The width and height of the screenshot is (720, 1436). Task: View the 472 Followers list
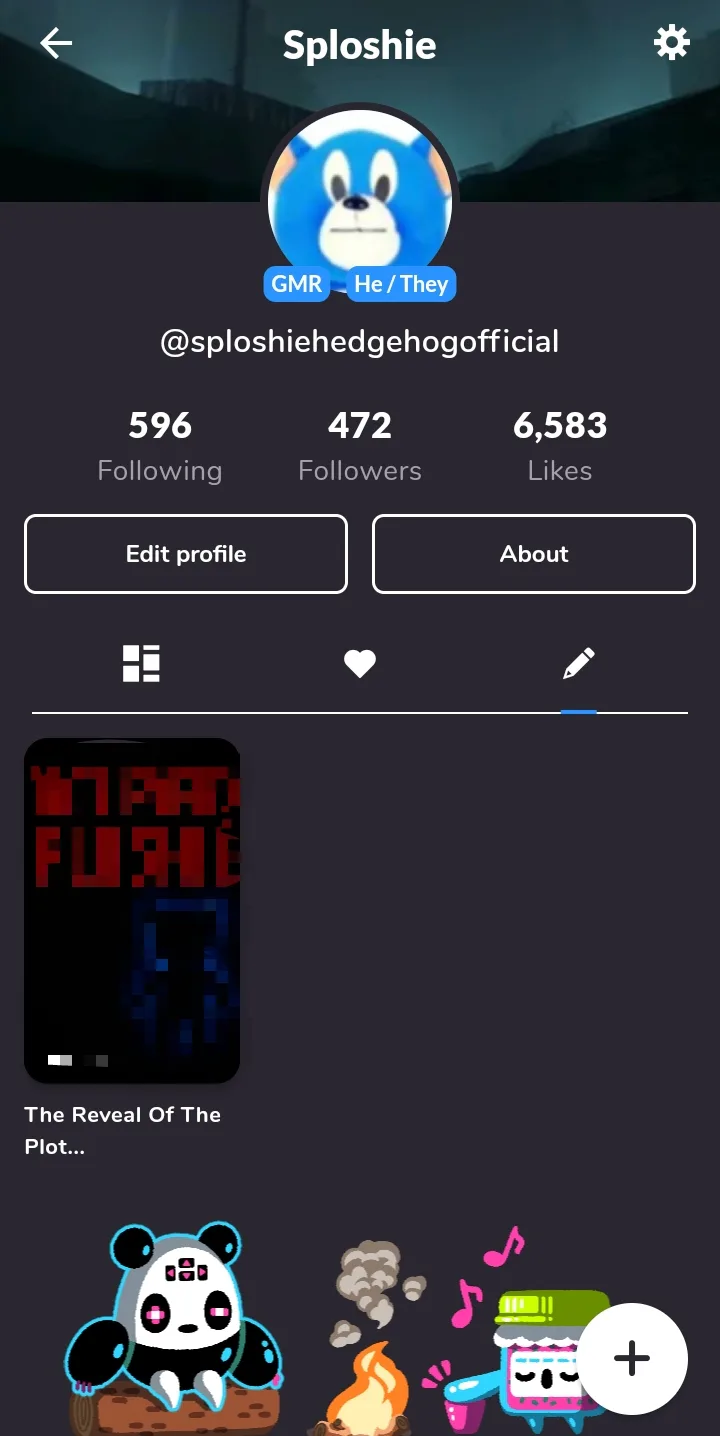coord(360,445)
